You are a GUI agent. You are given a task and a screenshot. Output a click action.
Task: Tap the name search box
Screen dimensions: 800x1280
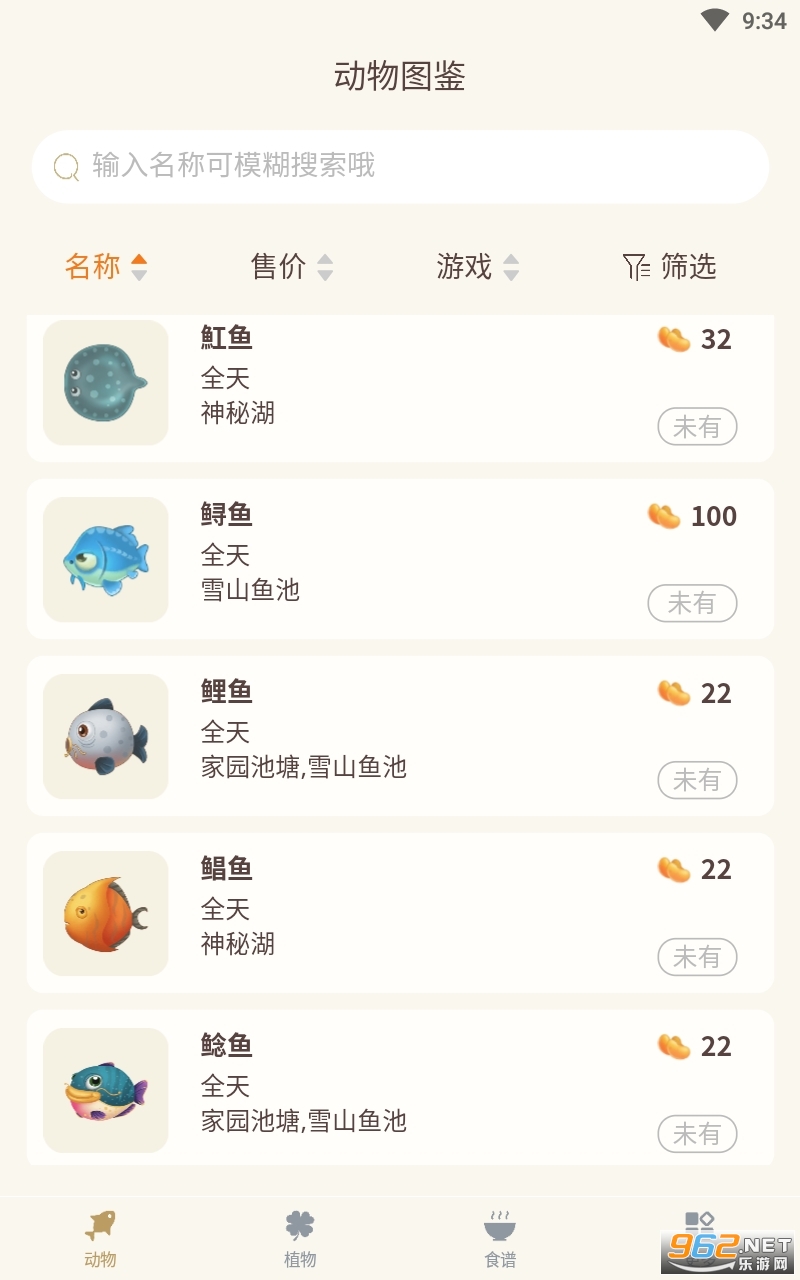coord(400,166)
